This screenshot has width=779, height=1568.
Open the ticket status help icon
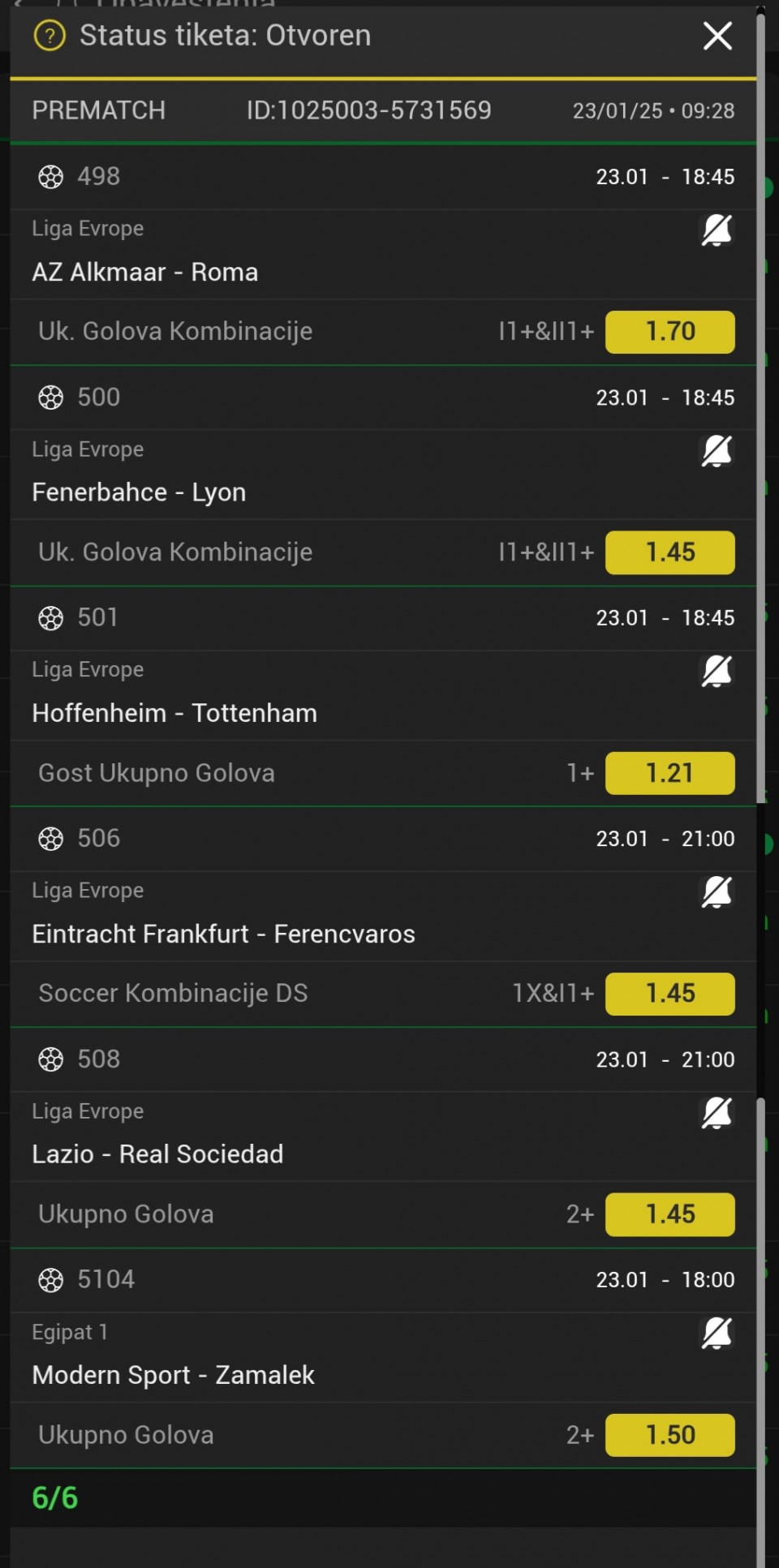tap(49, 36)
